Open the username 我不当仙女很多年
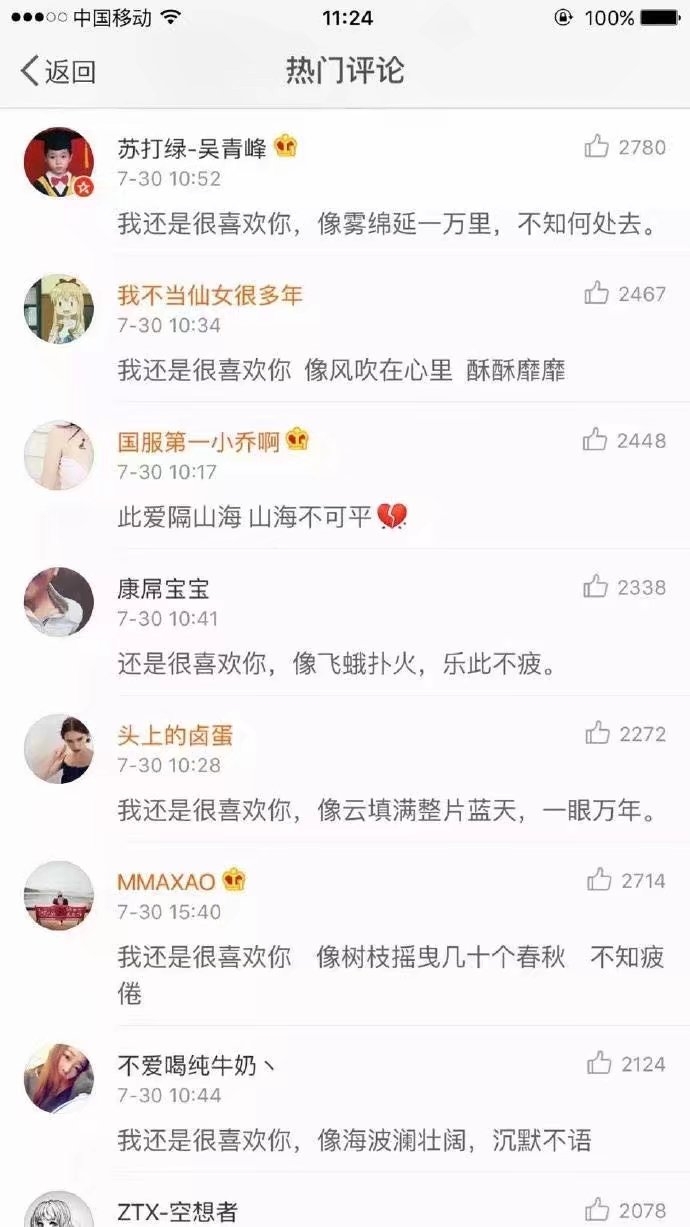Viewport: 690px width, 1227px height. click(x=210, y=295)
